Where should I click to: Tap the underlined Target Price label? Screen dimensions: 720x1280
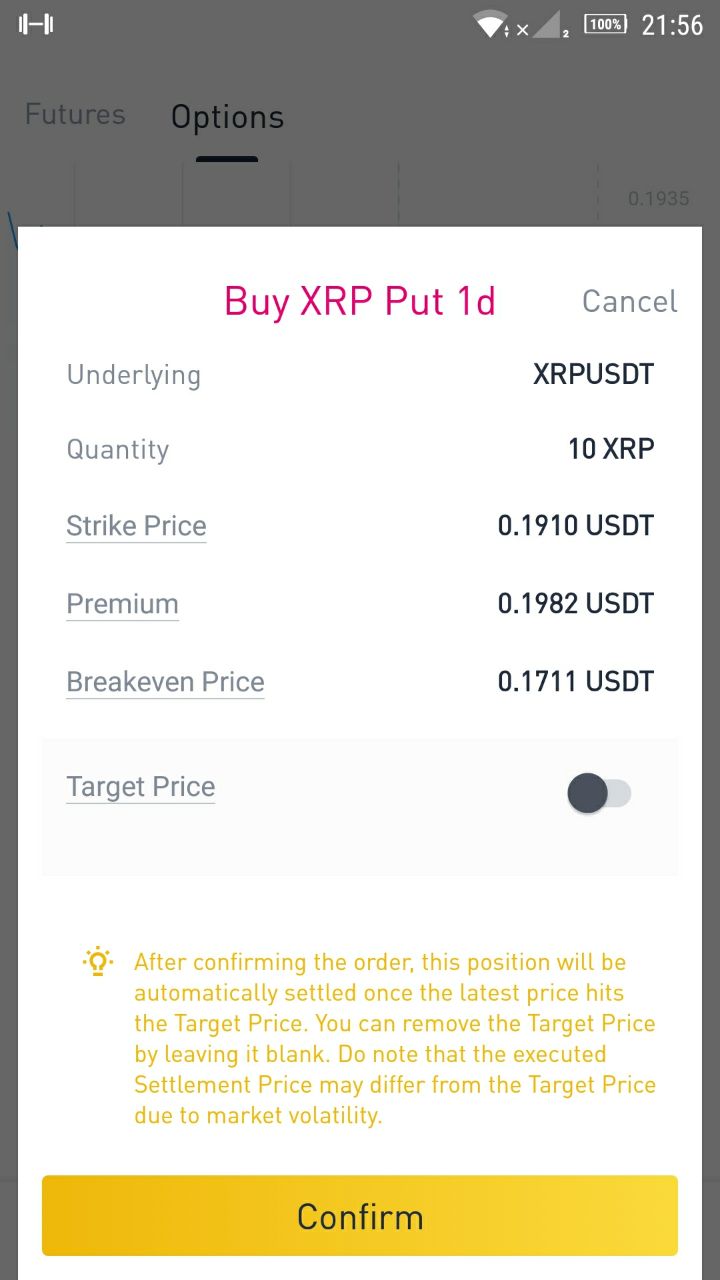(140, 787)
